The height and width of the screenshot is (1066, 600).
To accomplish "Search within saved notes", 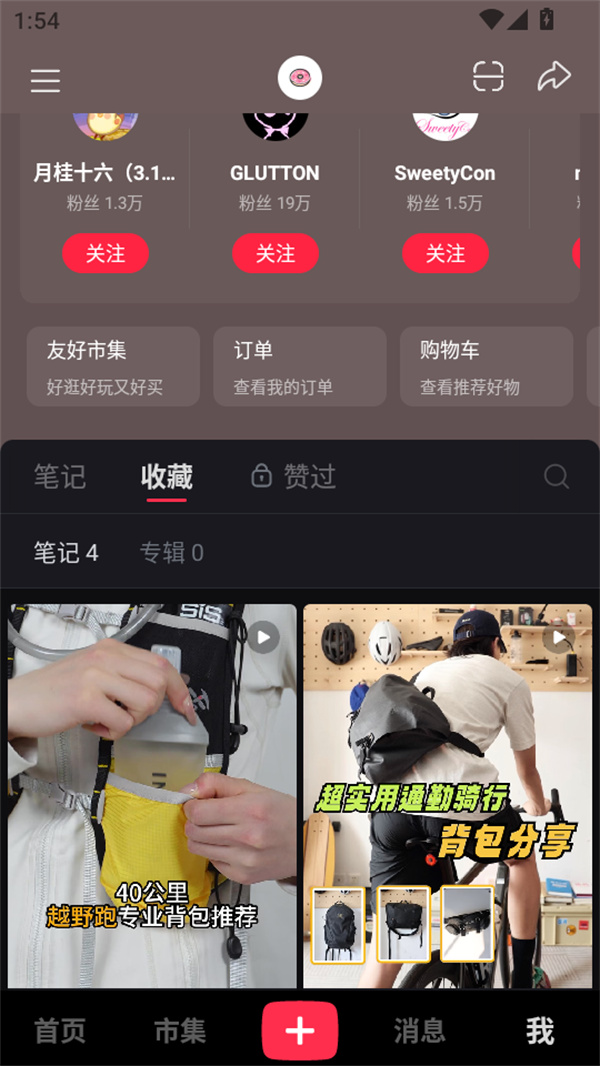I will click(x=556, y=477).
